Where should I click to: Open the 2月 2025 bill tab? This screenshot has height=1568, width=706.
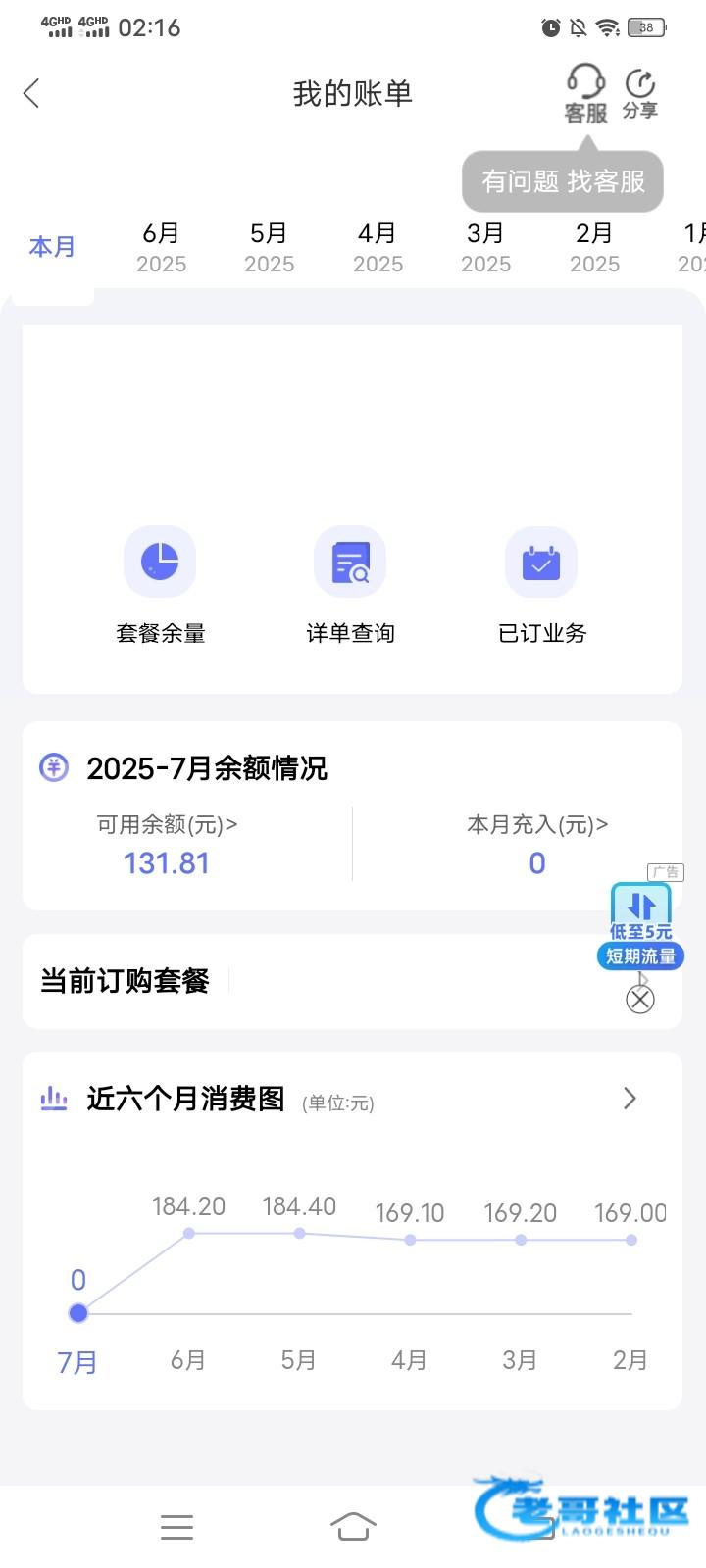pyautogui.click(x=594, y=247)
